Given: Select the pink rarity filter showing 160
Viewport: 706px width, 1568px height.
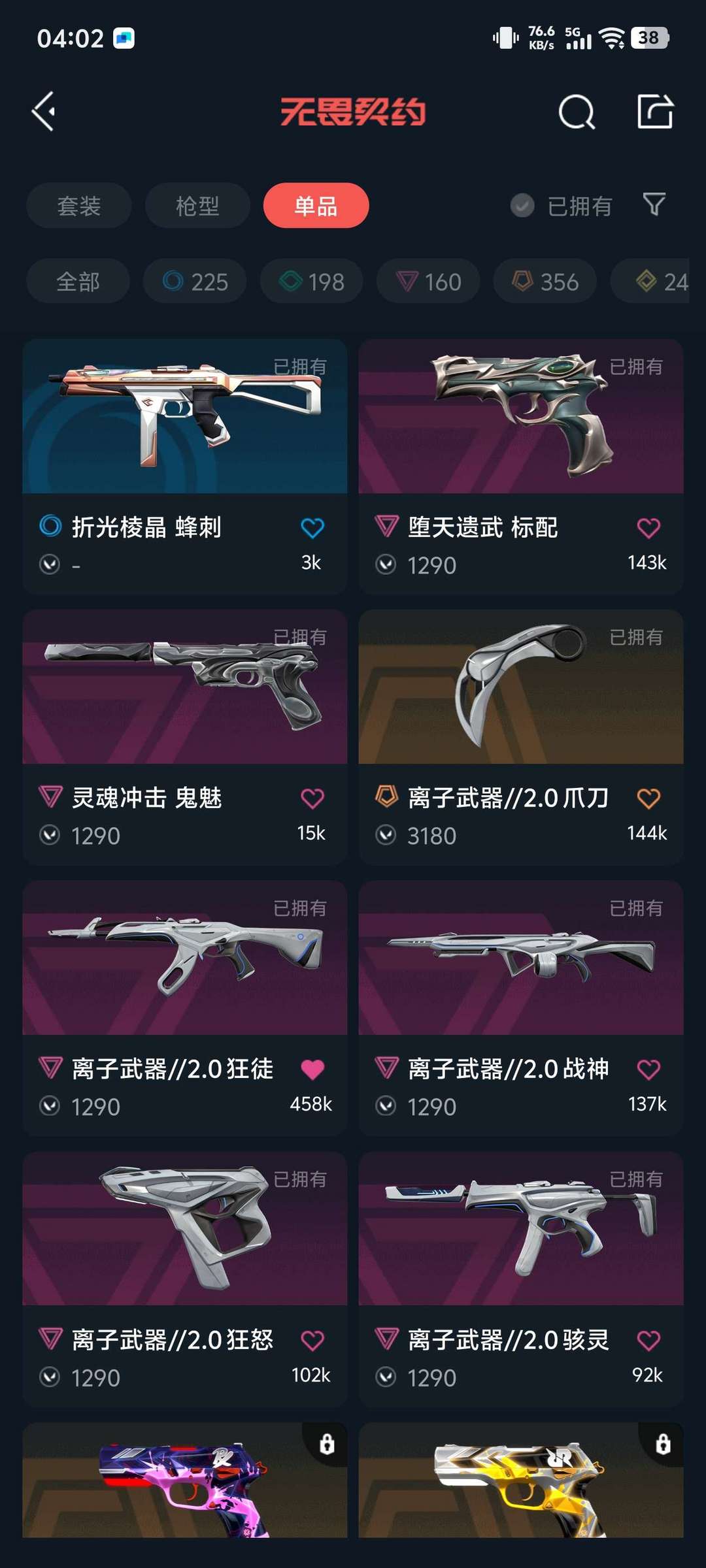Looking at the screenshot, I should [x=428, y=282].
